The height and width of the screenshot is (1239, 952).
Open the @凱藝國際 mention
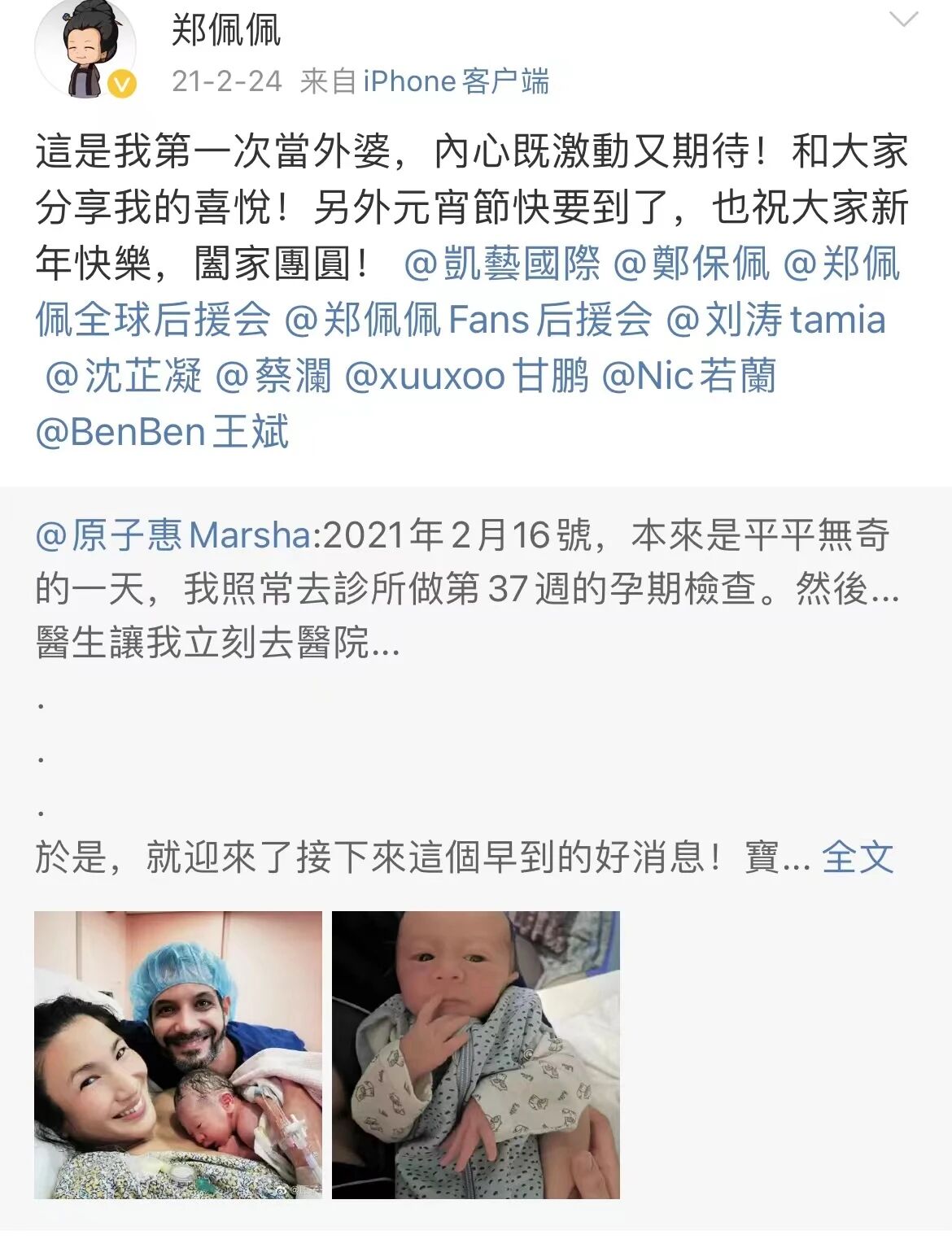click(x=501, y=264)
